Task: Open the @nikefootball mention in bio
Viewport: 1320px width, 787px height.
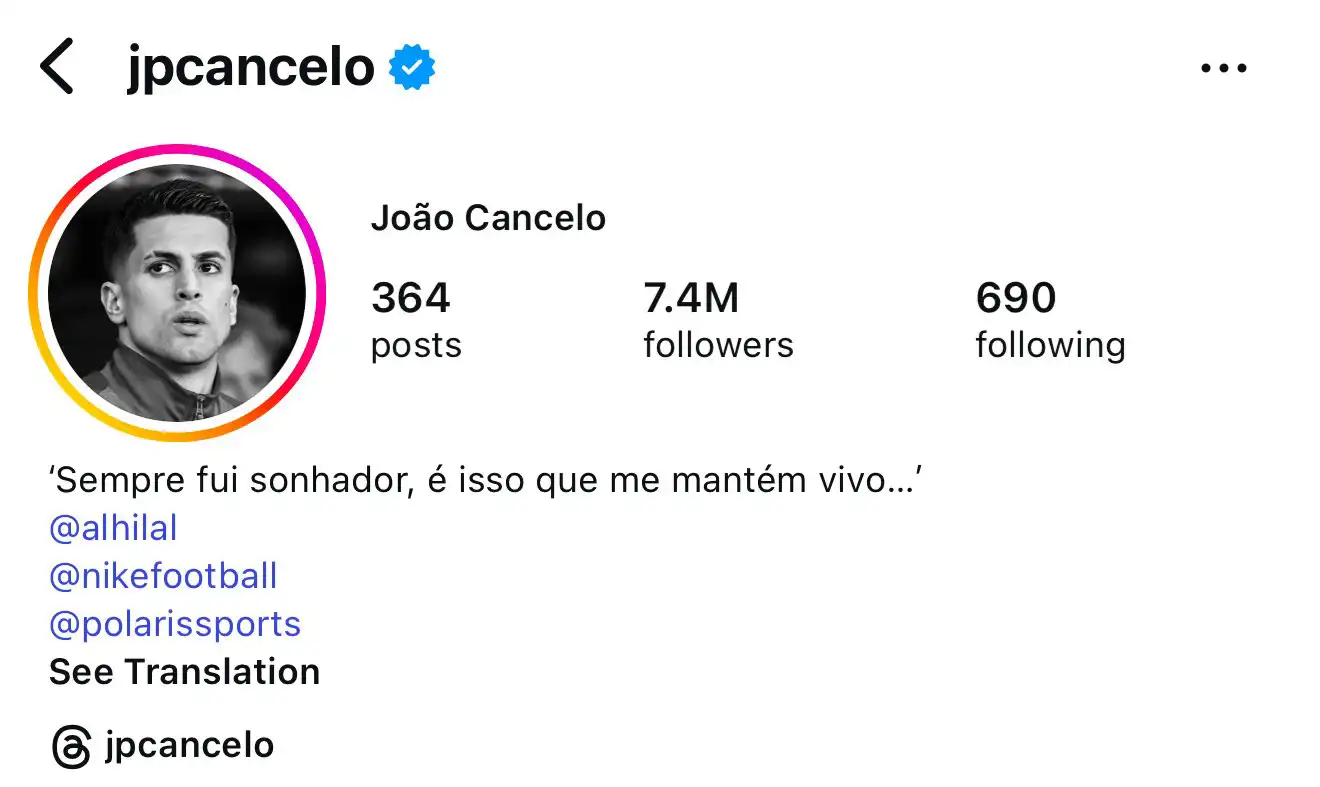Action: click(163, 576)
